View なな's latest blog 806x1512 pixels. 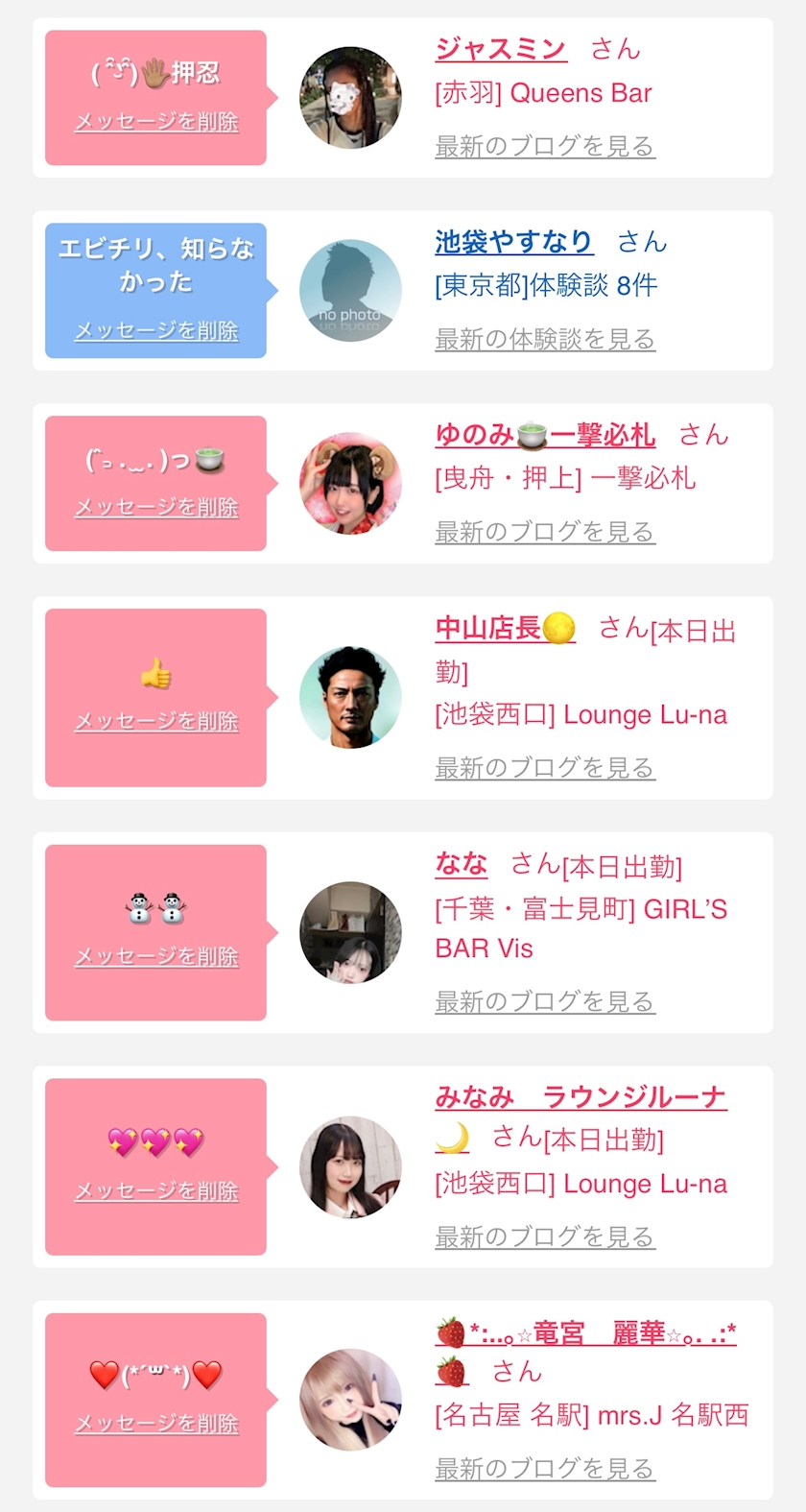(x=545, y=1001)
